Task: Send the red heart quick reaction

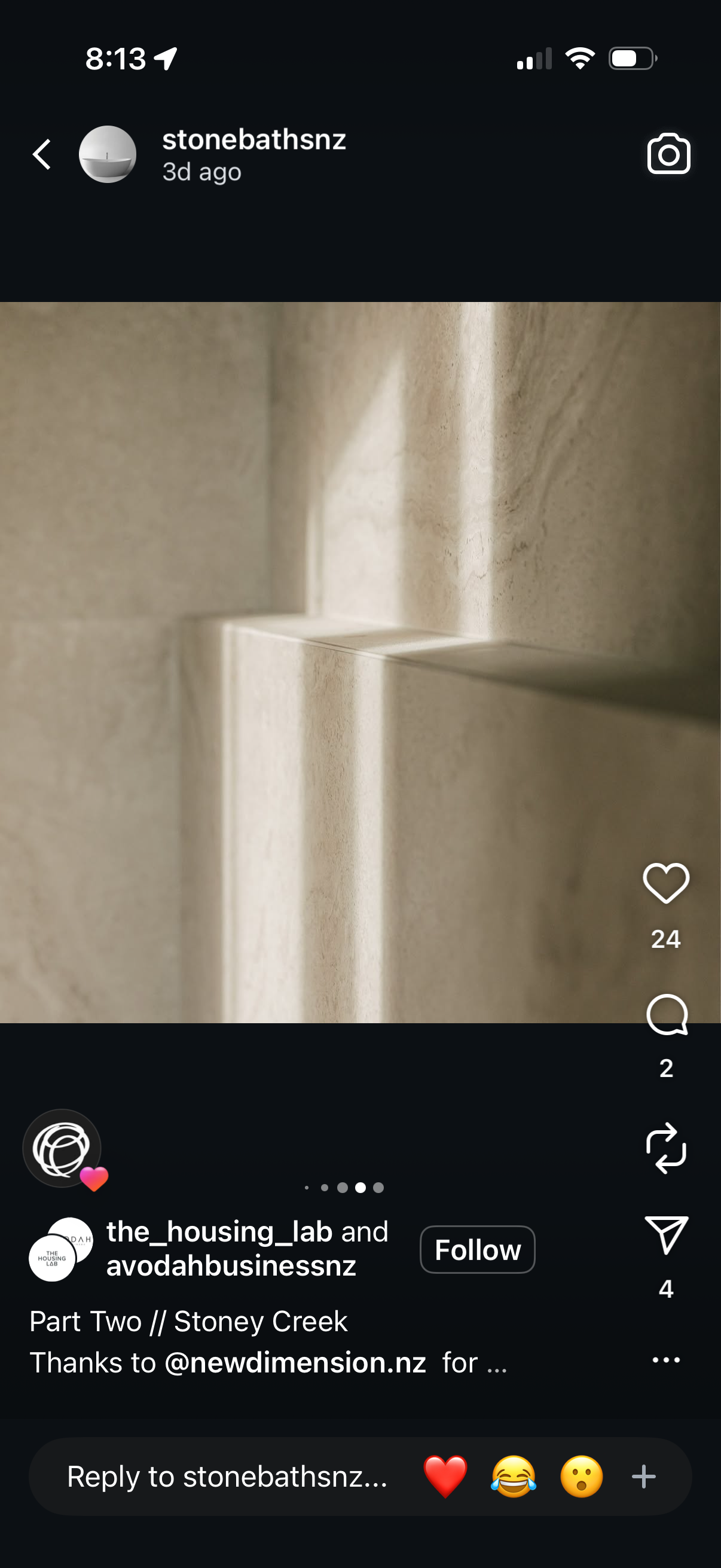Action: (x=445, y=1477)
